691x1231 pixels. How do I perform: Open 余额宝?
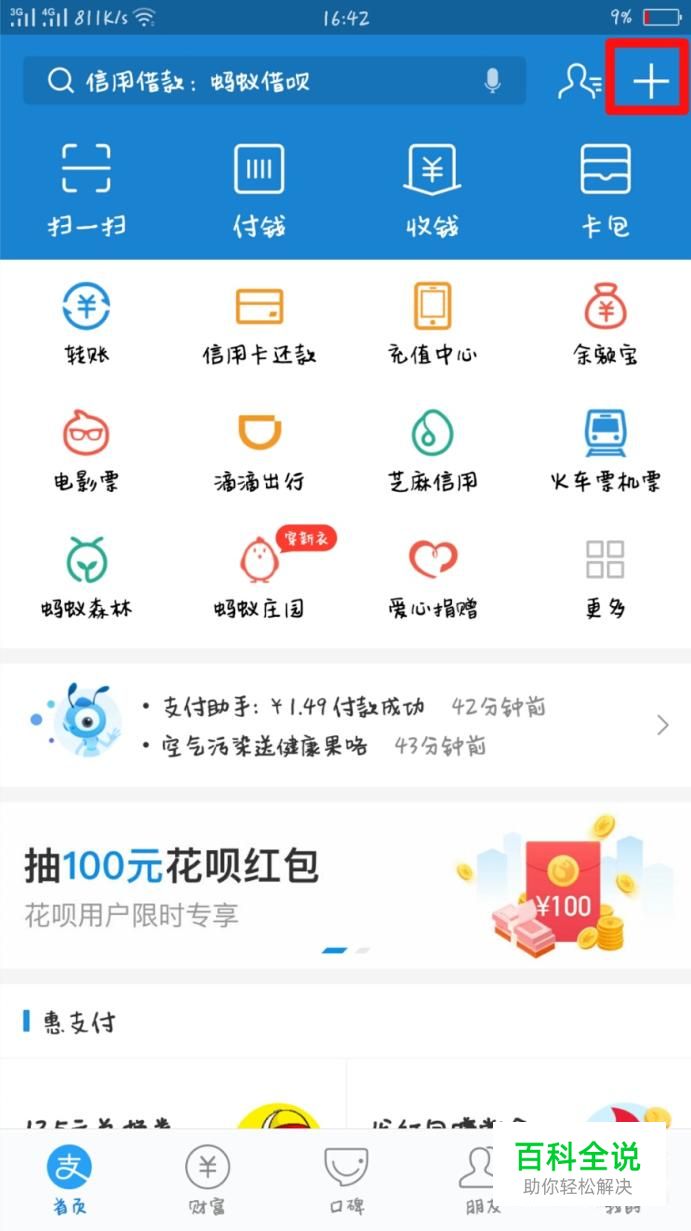605,322
